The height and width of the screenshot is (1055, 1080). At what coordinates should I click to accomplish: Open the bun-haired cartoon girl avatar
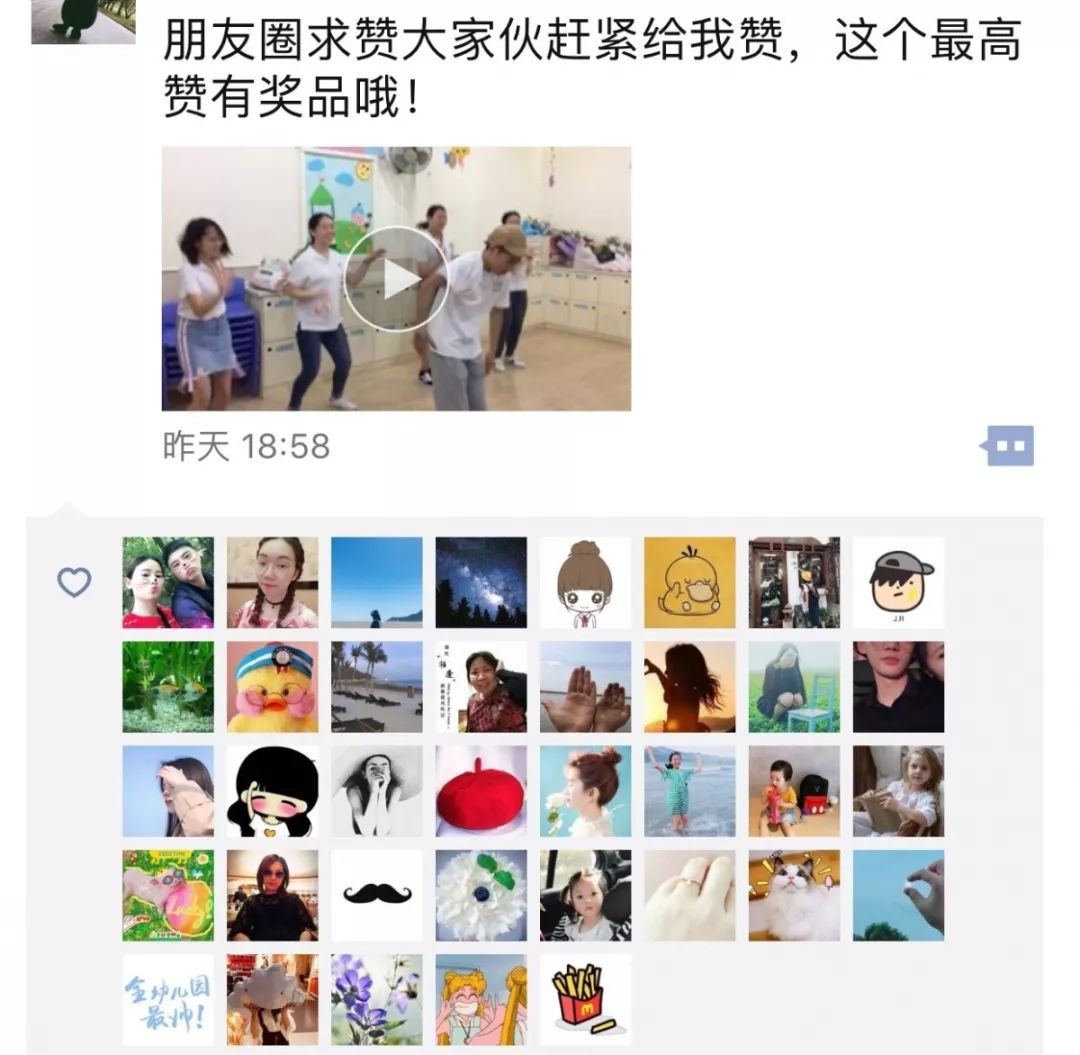coord(585,583)
